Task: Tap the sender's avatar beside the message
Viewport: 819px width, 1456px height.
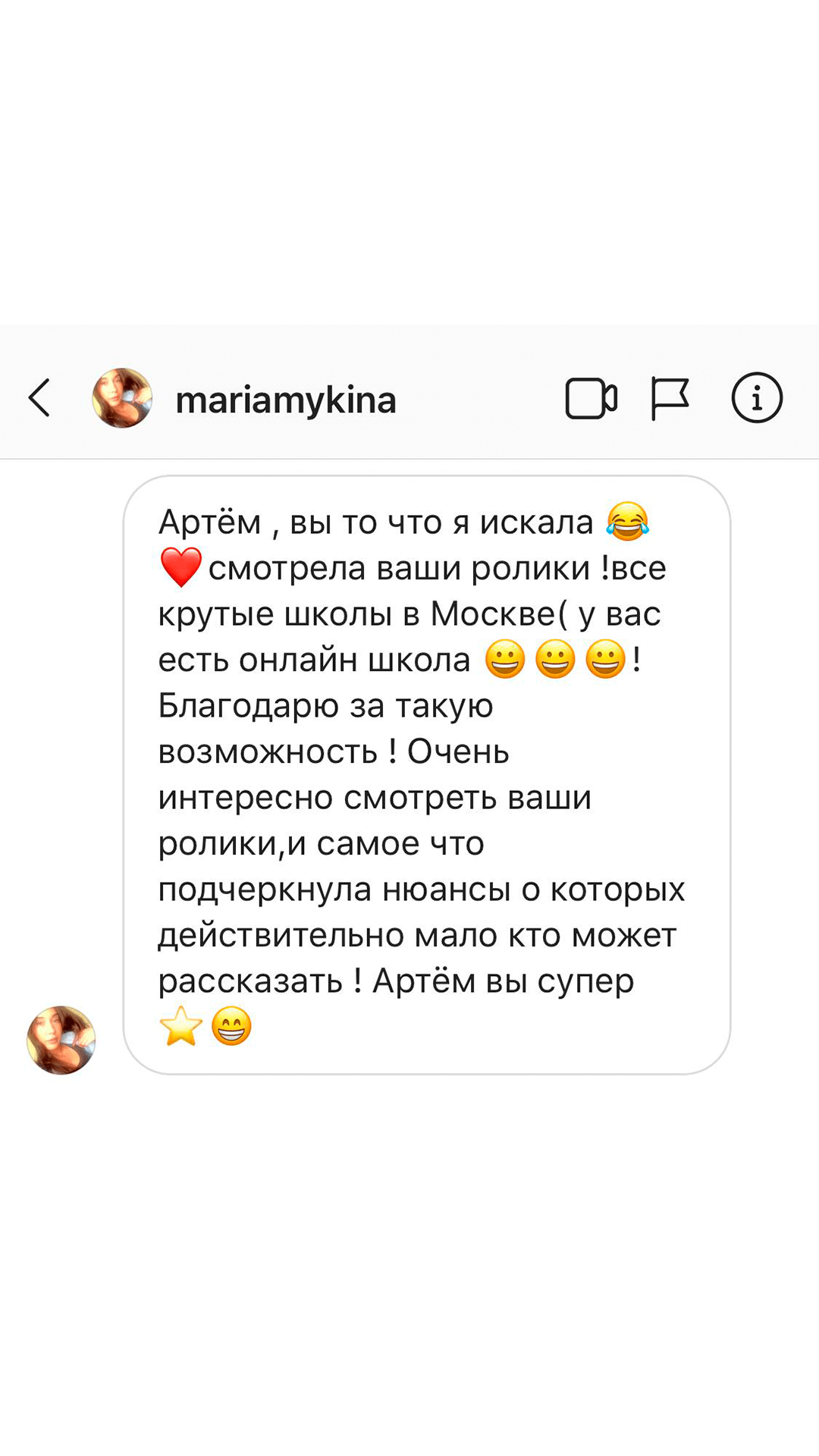Action: (61, 1040)
